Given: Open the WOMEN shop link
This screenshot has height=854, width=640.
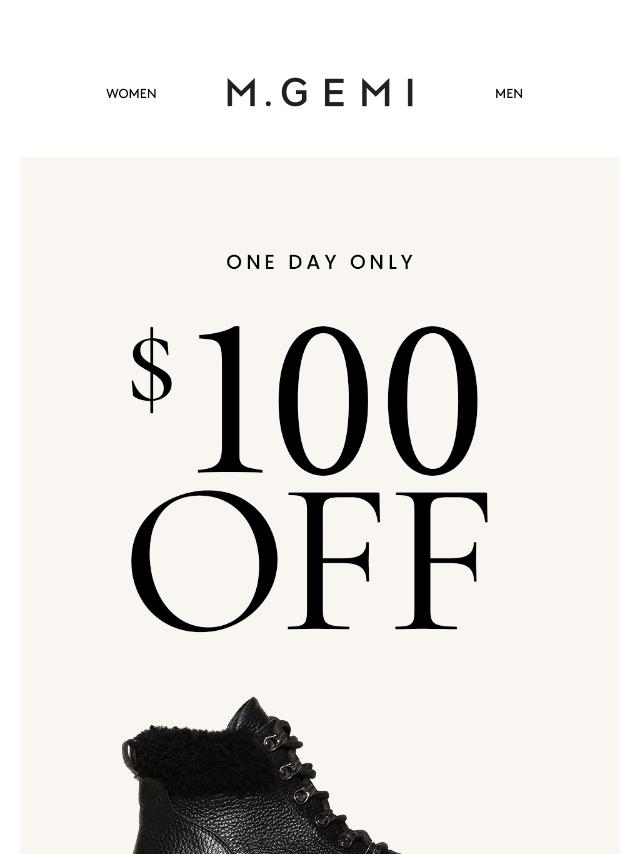Looking at the screenshot, I should [131, 94].
